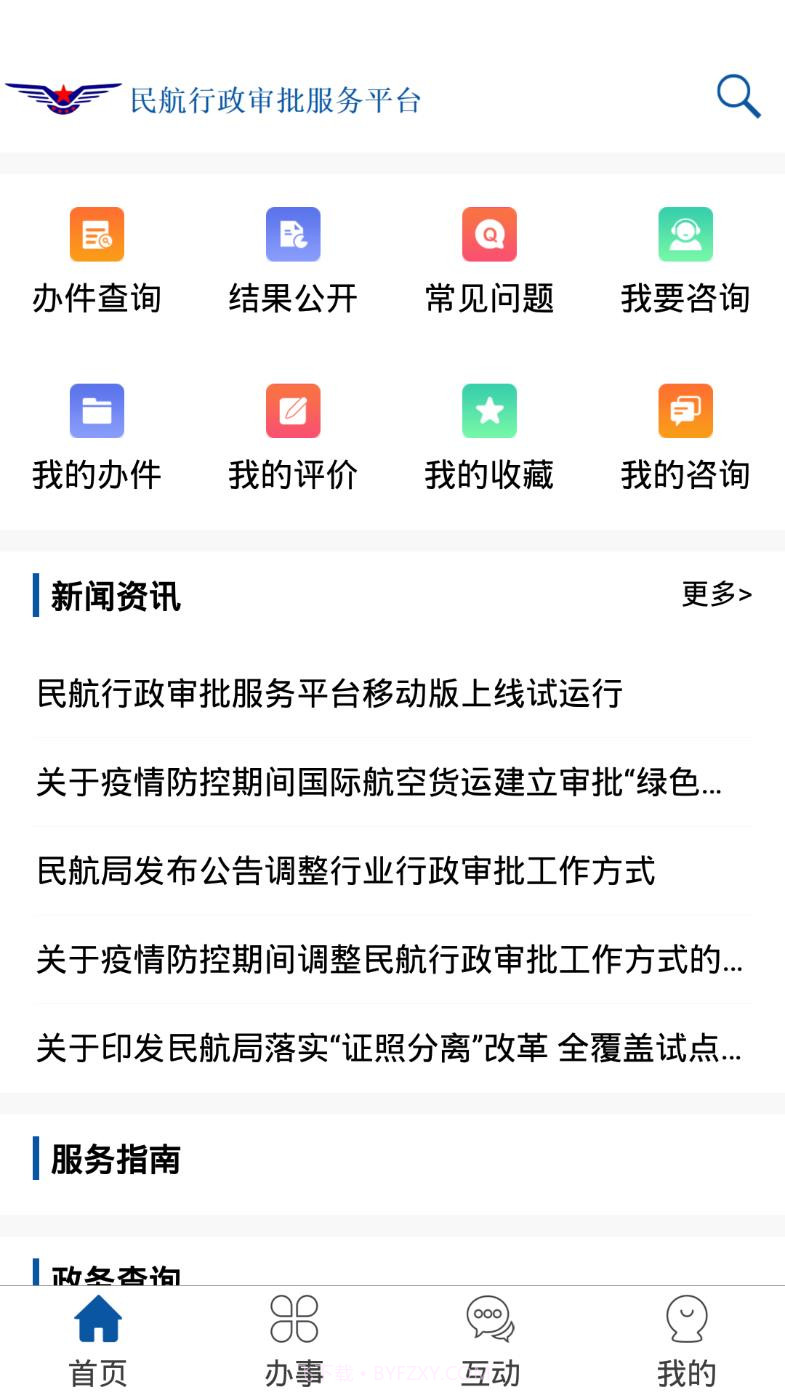Screen dimensions: 785x1395
Task: Select the 我的咨询 chat icon
Action: [x=686, y=410]
